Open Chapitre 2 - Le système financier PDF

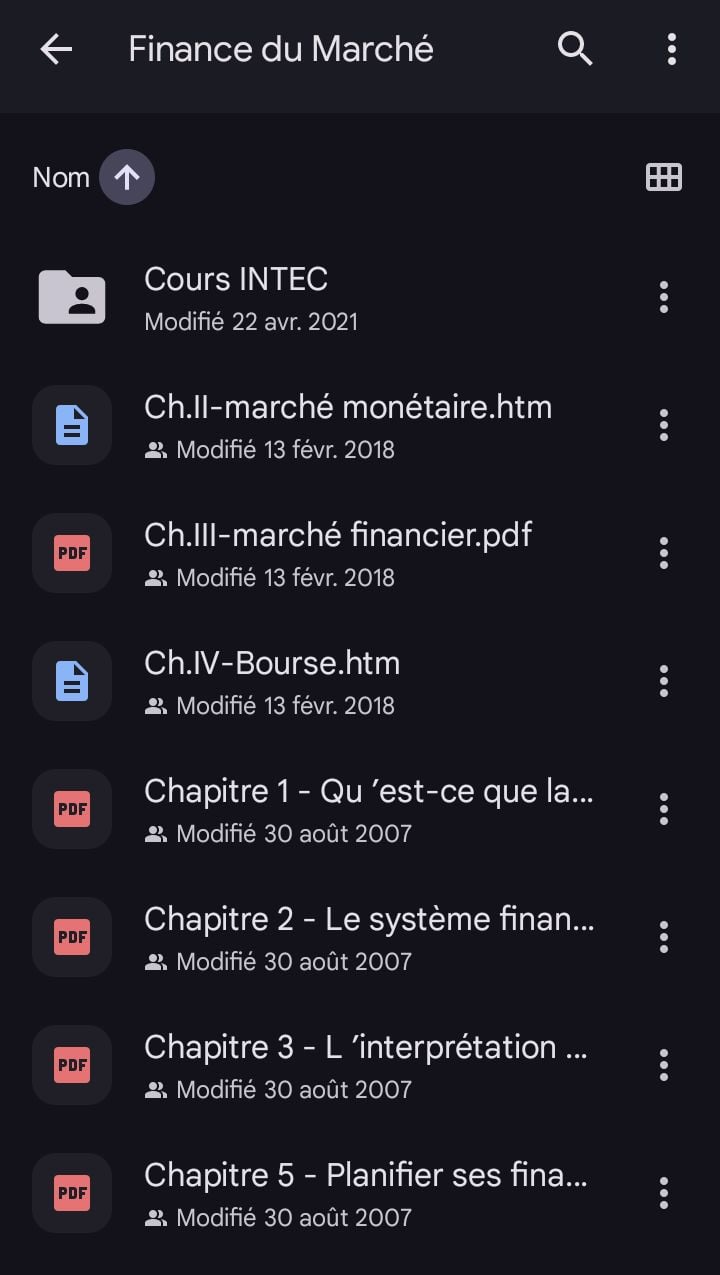[x=368, y=937]
